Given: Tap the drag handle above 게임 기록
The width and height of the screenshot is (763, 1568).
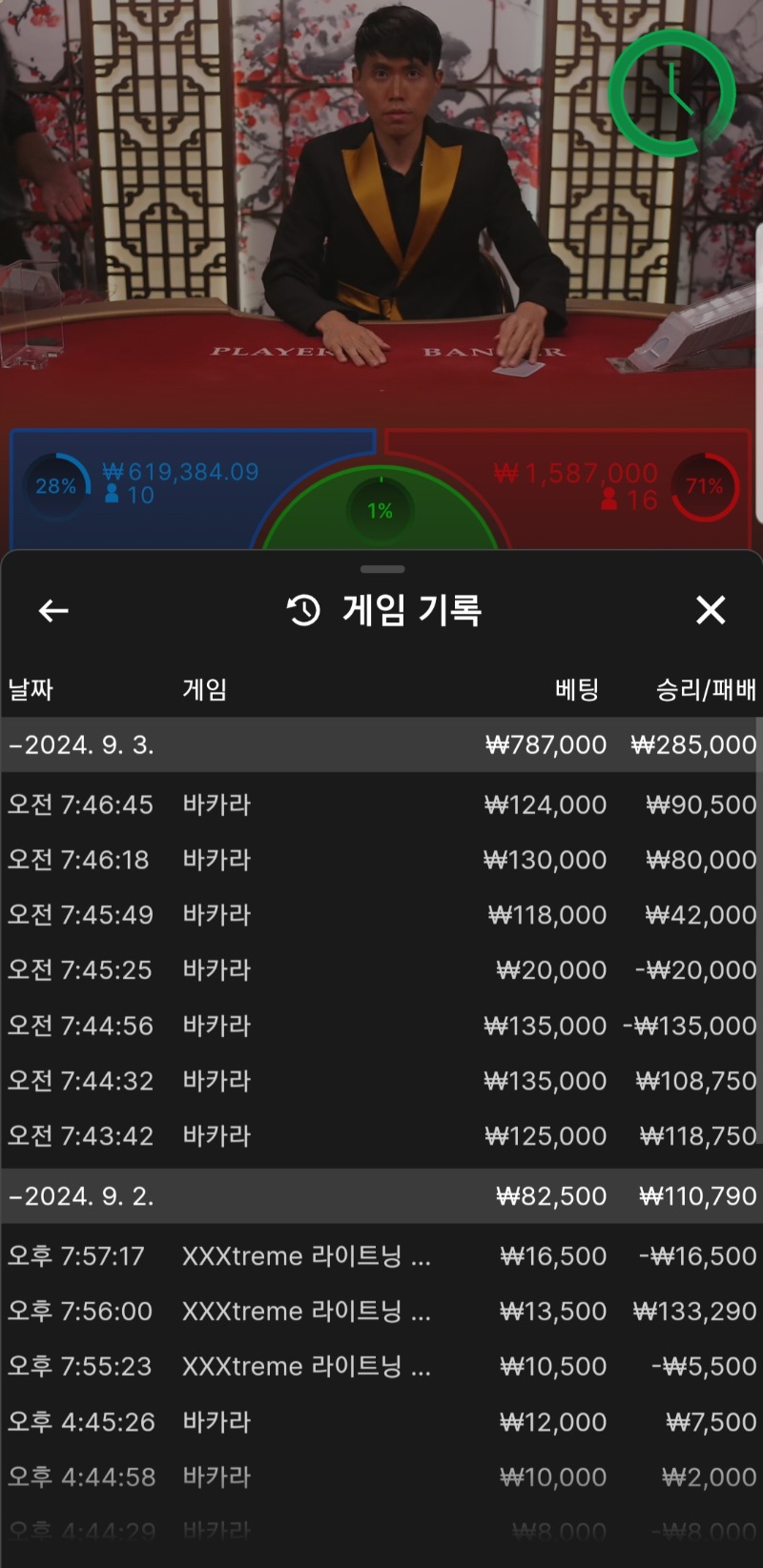Looking at the screenshot, I should point(382,569).
